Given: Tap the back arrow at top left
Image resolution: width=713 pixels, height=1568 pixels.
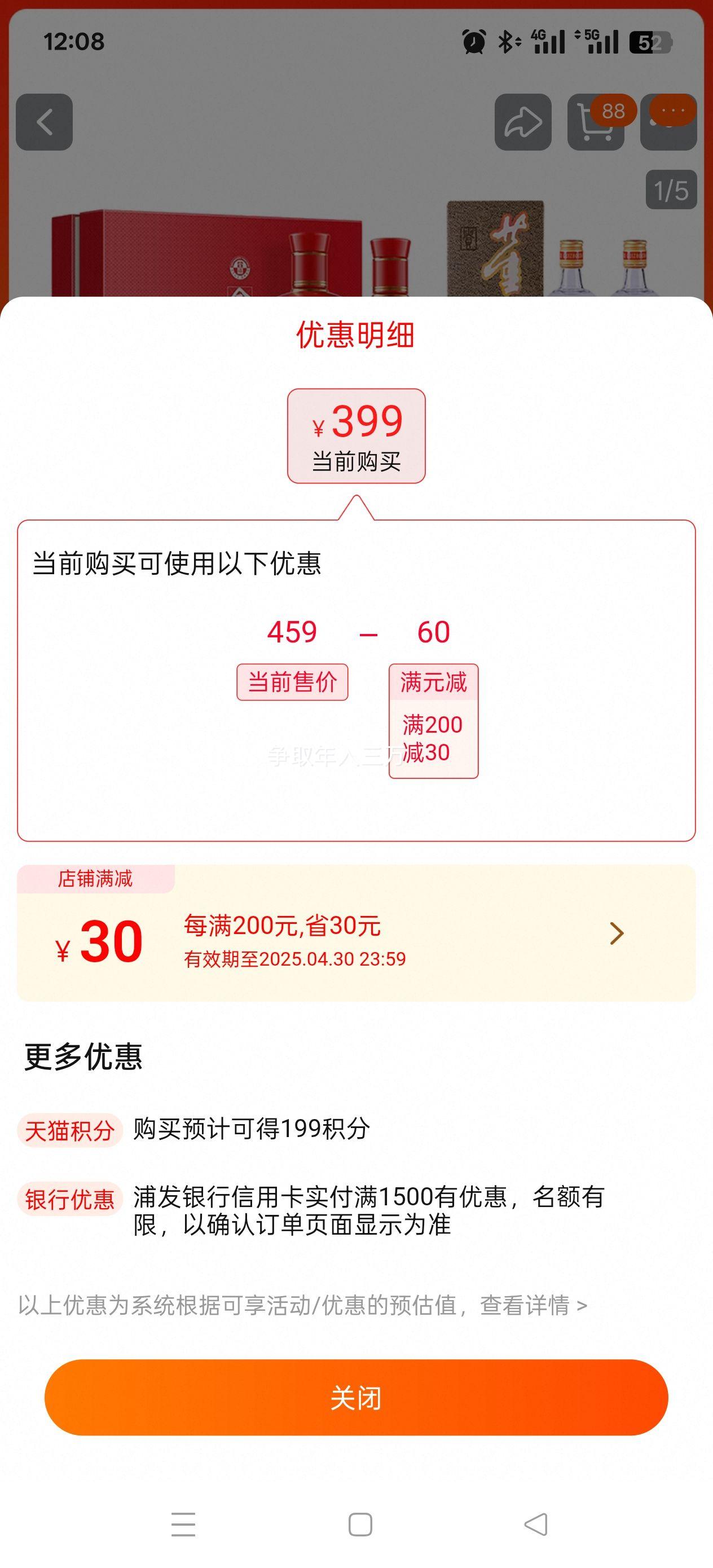Looking at the screenshot, I should [45, 122].
